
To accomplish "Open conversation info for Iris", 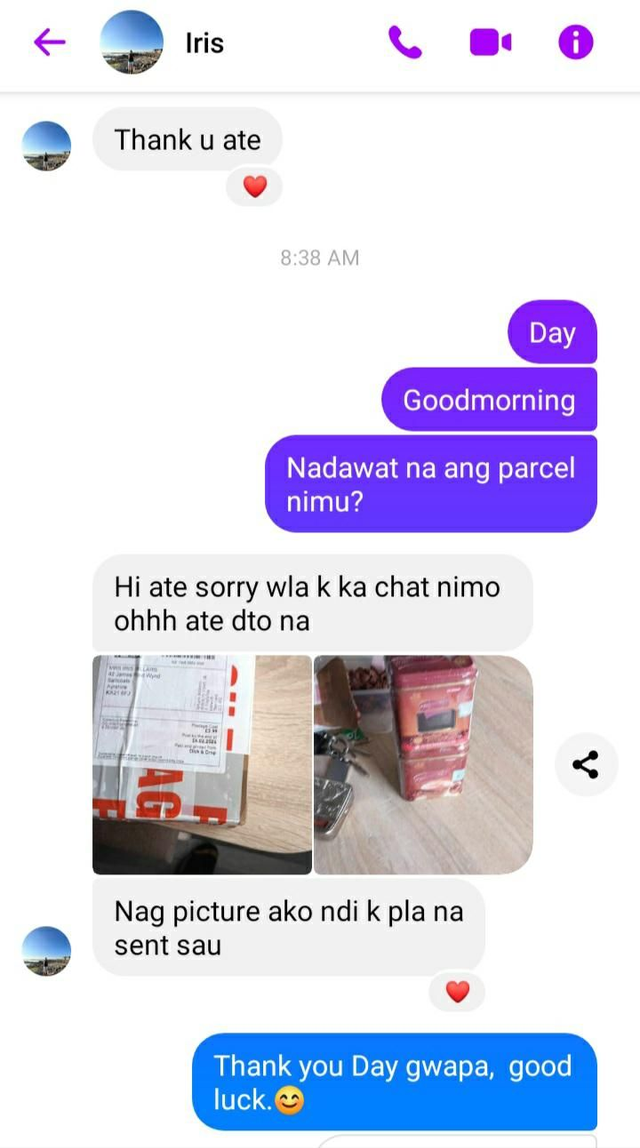I will click(x=575, y=42).
